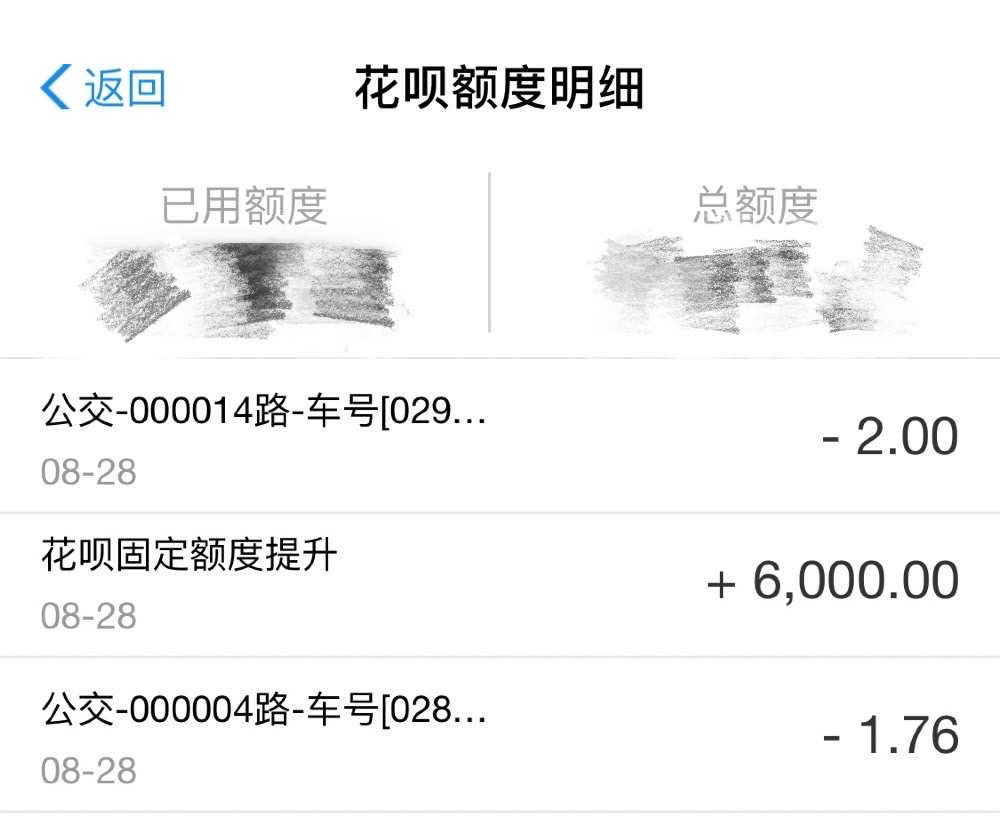View the 花呗固定额度提升 +6,000.00 entry

click(500, 584)
